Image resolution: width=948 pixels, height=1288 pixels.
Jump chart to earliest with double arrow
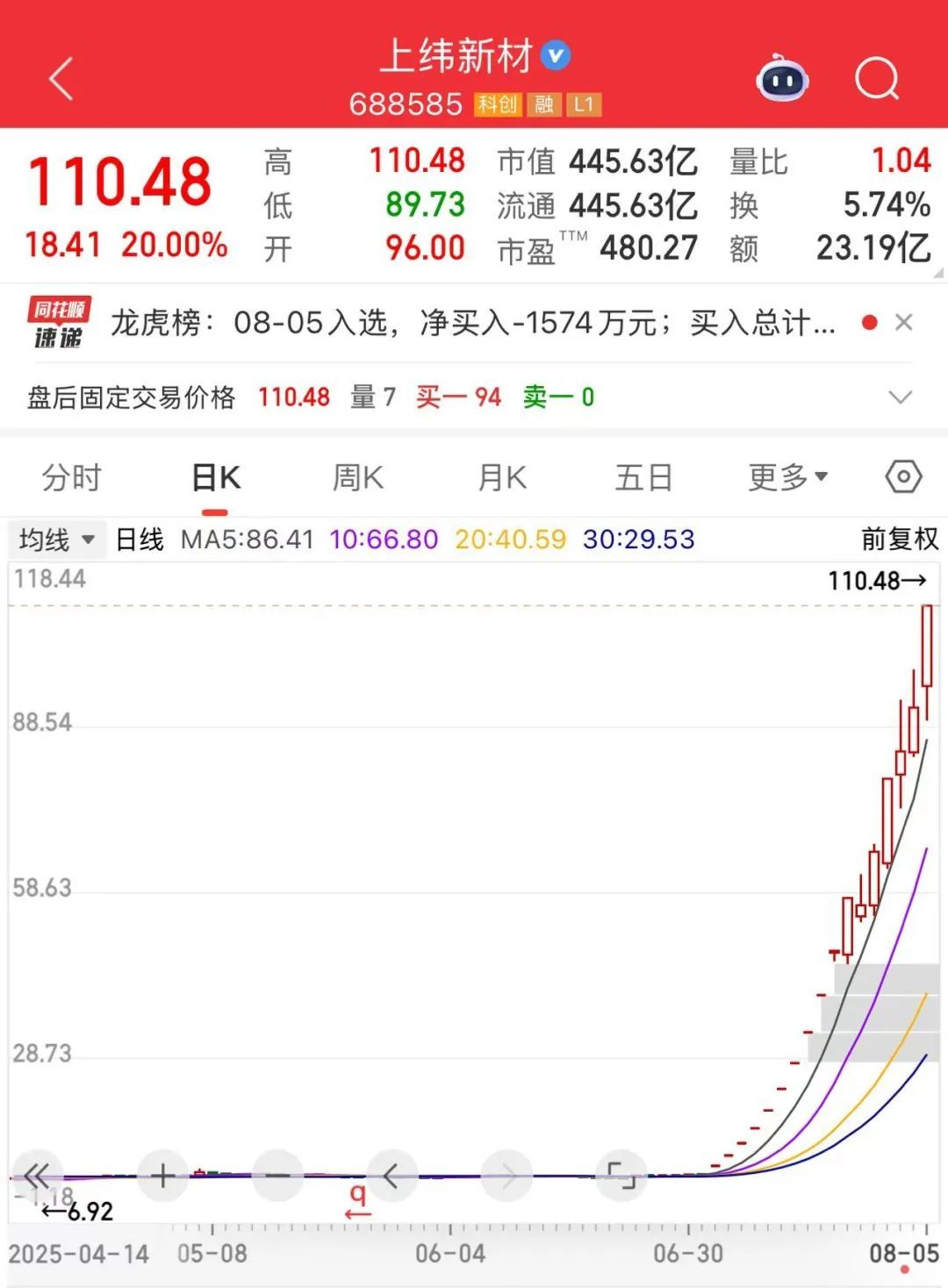pos(37,1176)
